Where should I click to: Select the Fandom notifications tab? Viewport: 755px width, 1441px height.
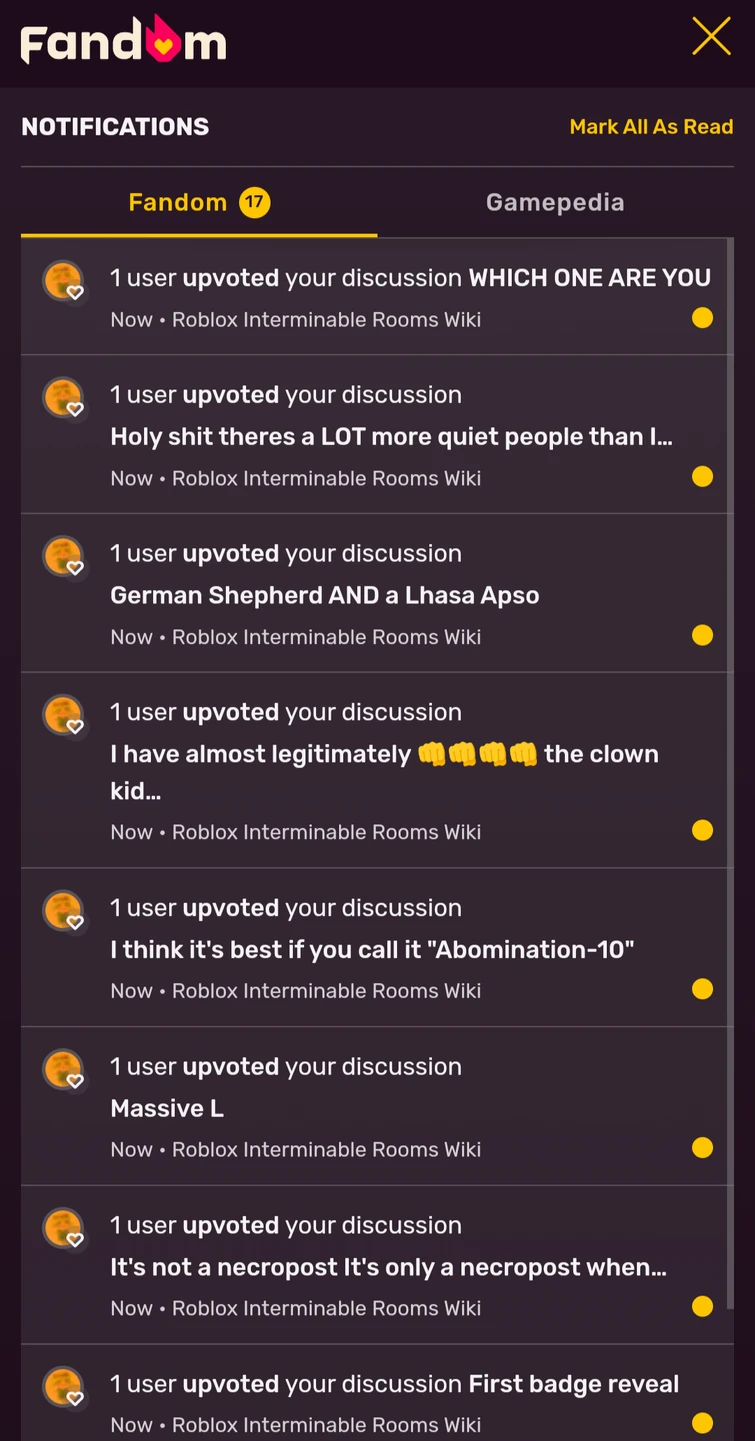(x=199, y=202)
